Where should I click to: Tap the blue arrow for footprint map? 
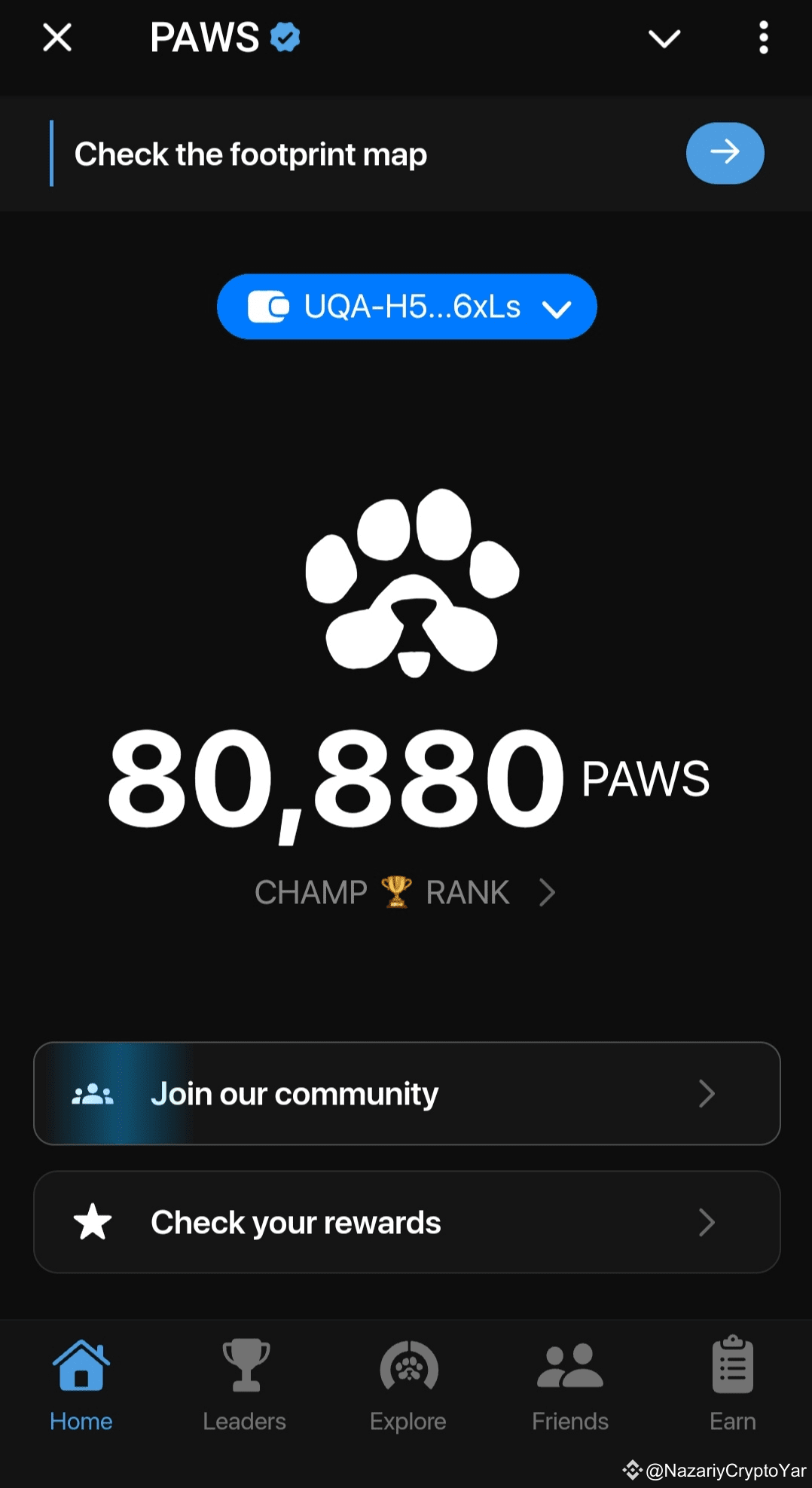tap(725, 153)
